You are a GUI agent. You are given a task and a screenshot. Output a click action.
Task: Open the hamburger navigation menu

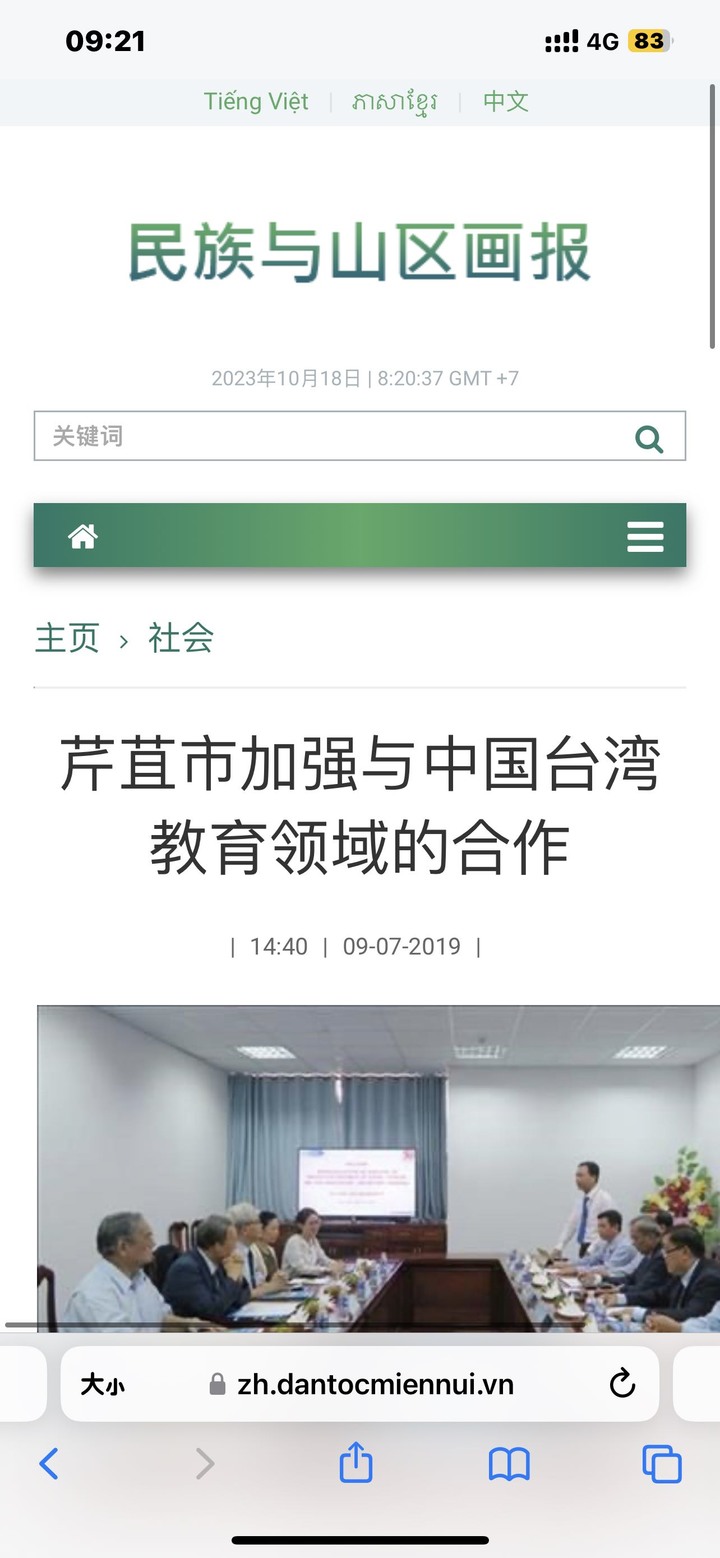click(x=645, y=537)
